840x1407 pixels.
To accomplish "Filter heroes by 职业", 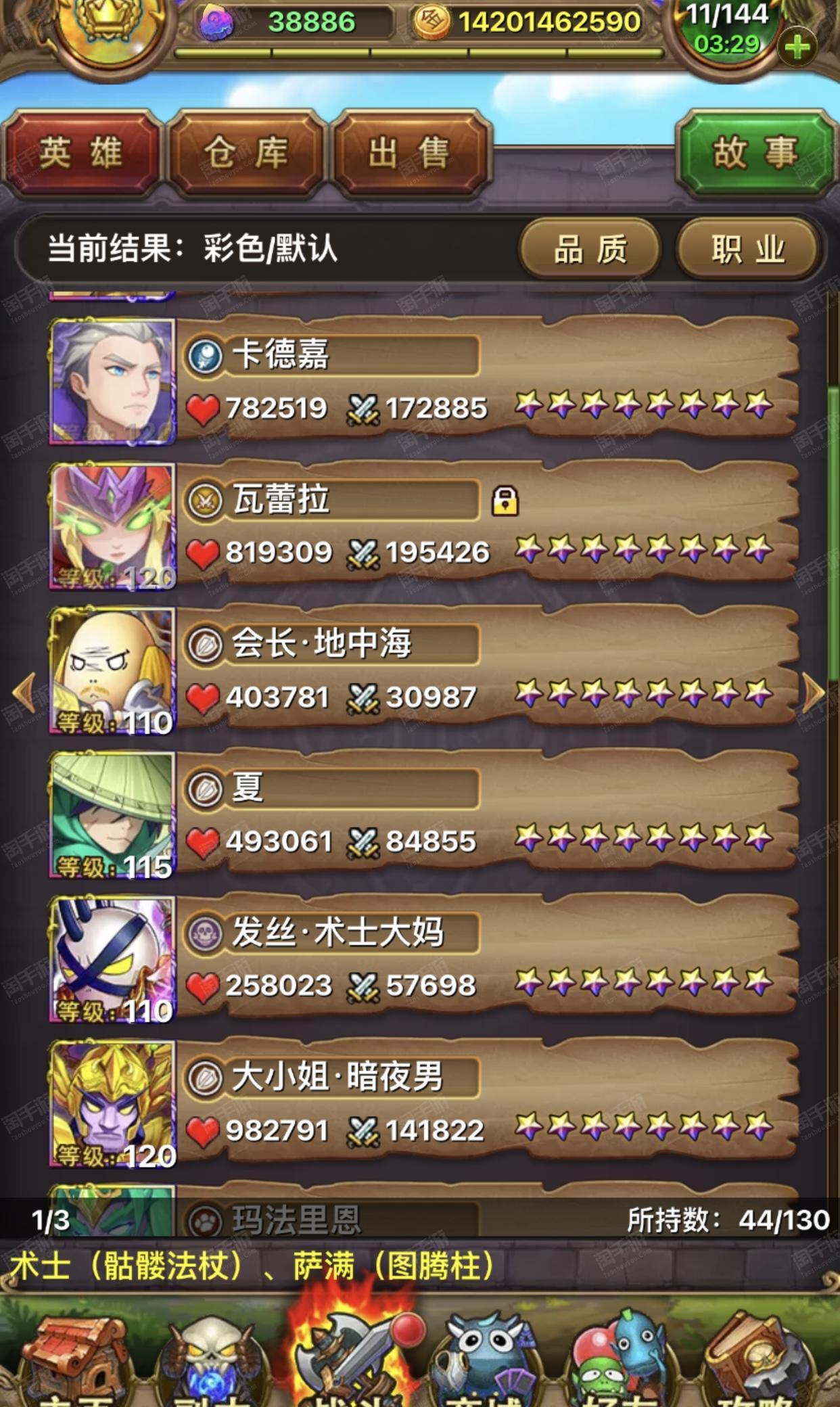I will [x=748, y=249].
